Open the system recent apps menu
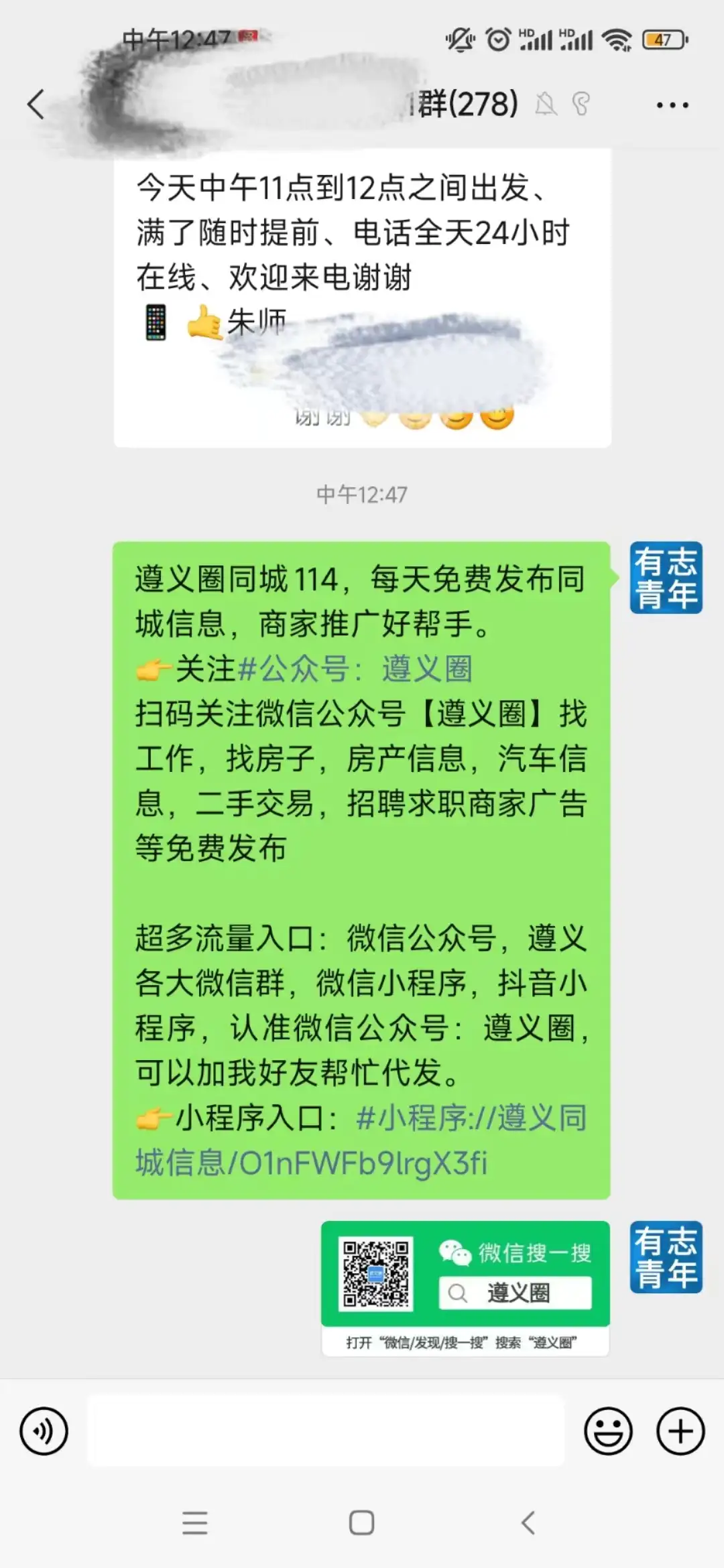 pyautogui.click(x=194, y=1522)
